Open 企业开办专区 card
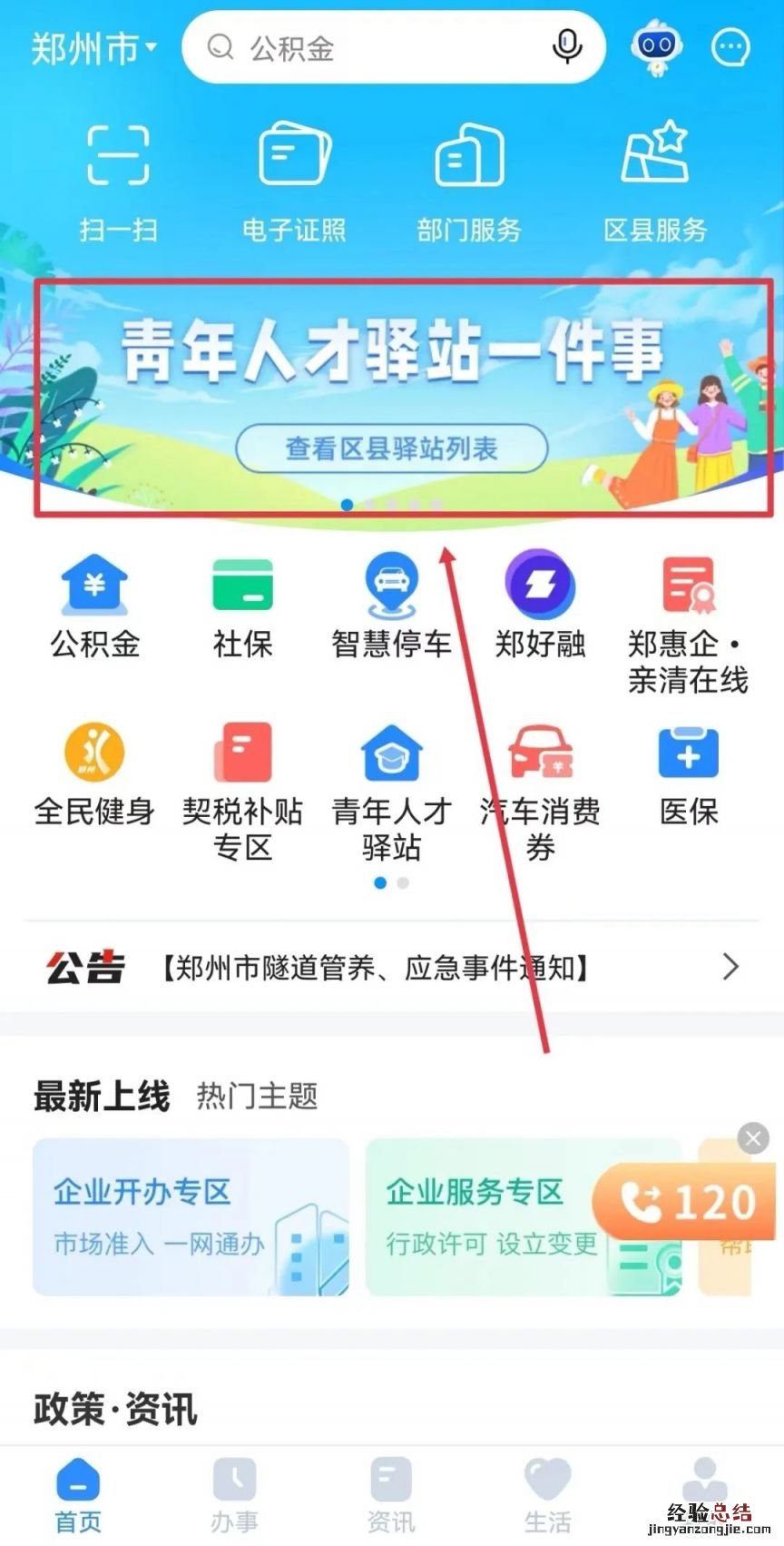This screenshot has width=784, height=1546. click(x=191, y=1216)
